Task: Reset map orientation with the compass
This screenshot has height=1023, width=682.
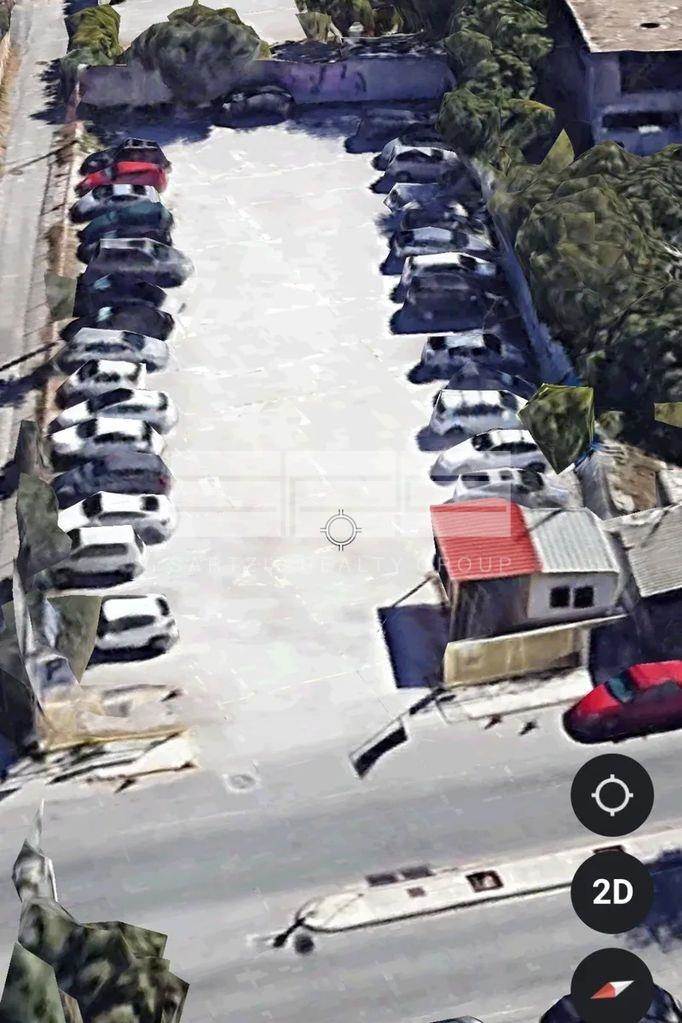Action: click(612, 987)
